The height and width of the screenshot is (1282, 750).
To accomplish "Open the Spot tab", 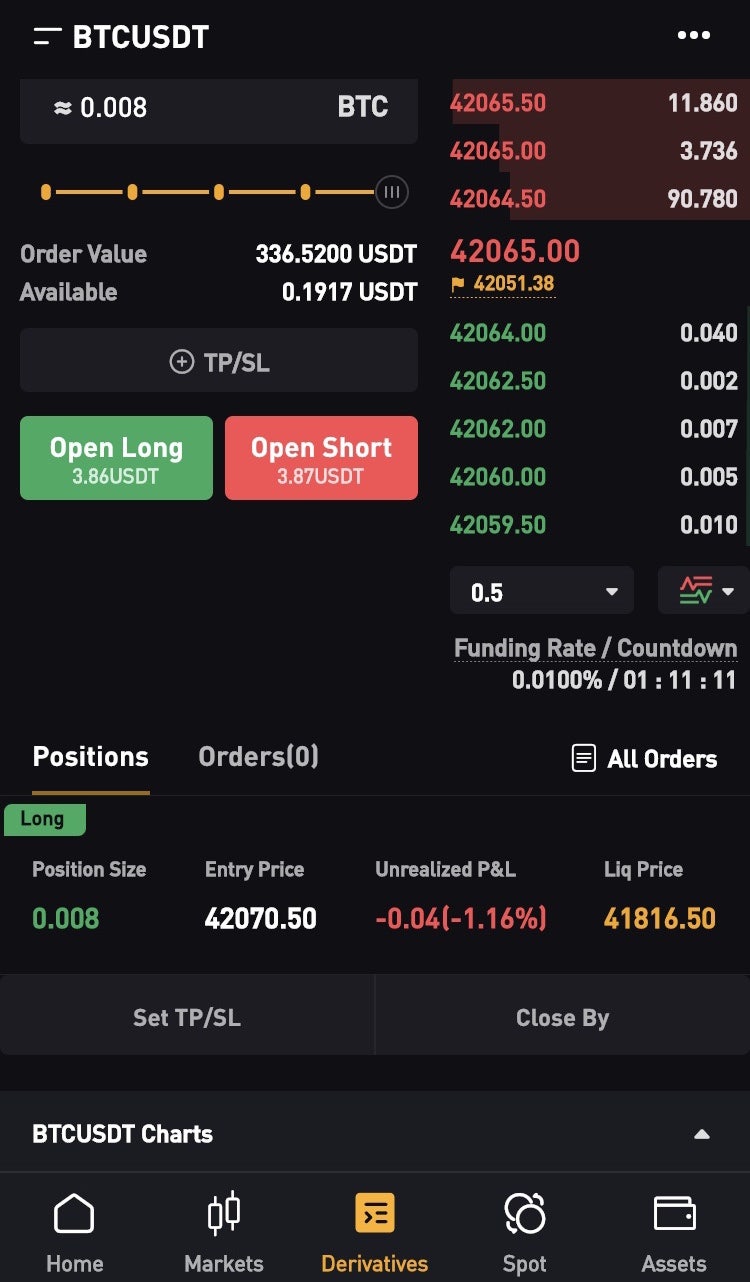I will pos(525,1234).
